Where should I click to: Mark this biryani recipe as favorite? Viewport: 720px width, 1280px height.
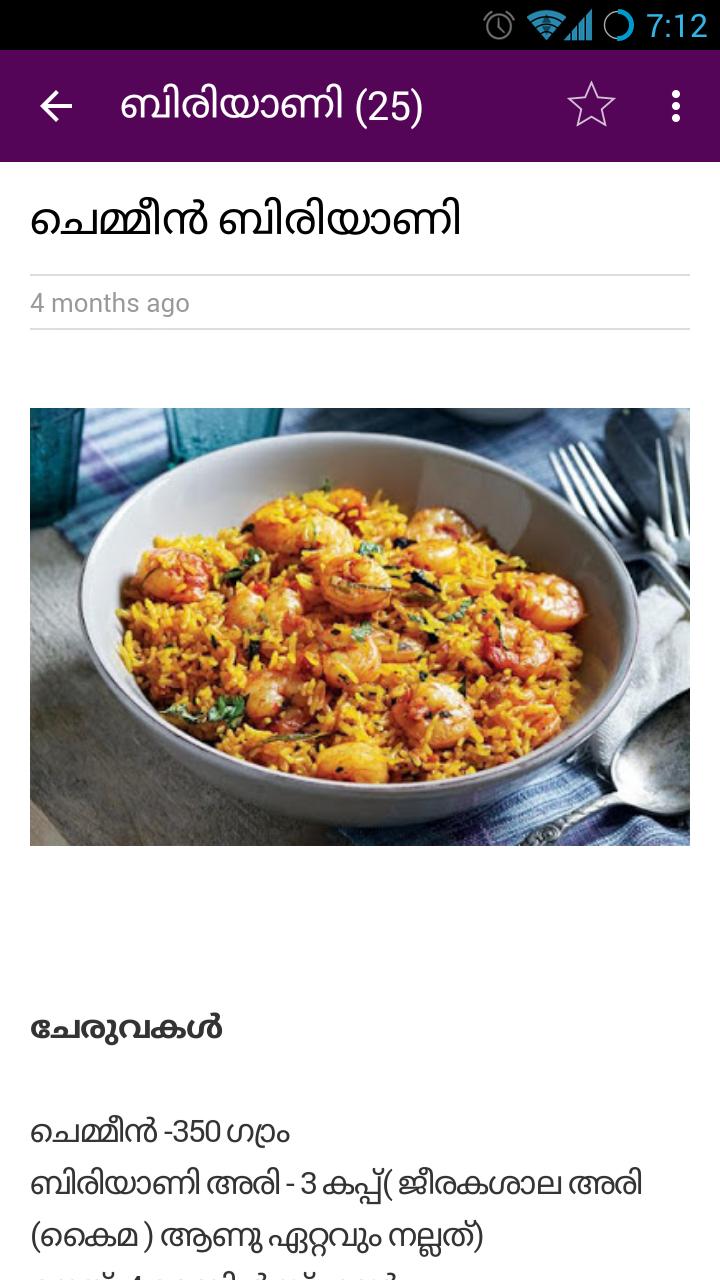(591, 105)
